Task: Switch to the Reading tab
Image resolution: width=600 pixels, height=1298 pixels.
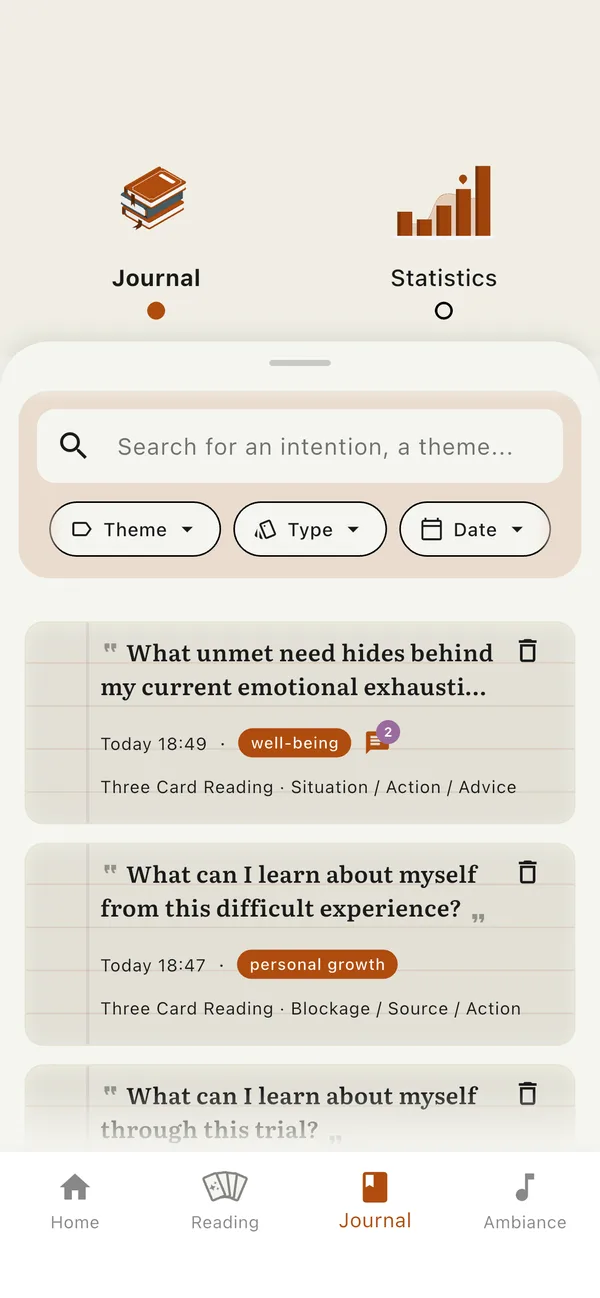Action: point(225,1201)
